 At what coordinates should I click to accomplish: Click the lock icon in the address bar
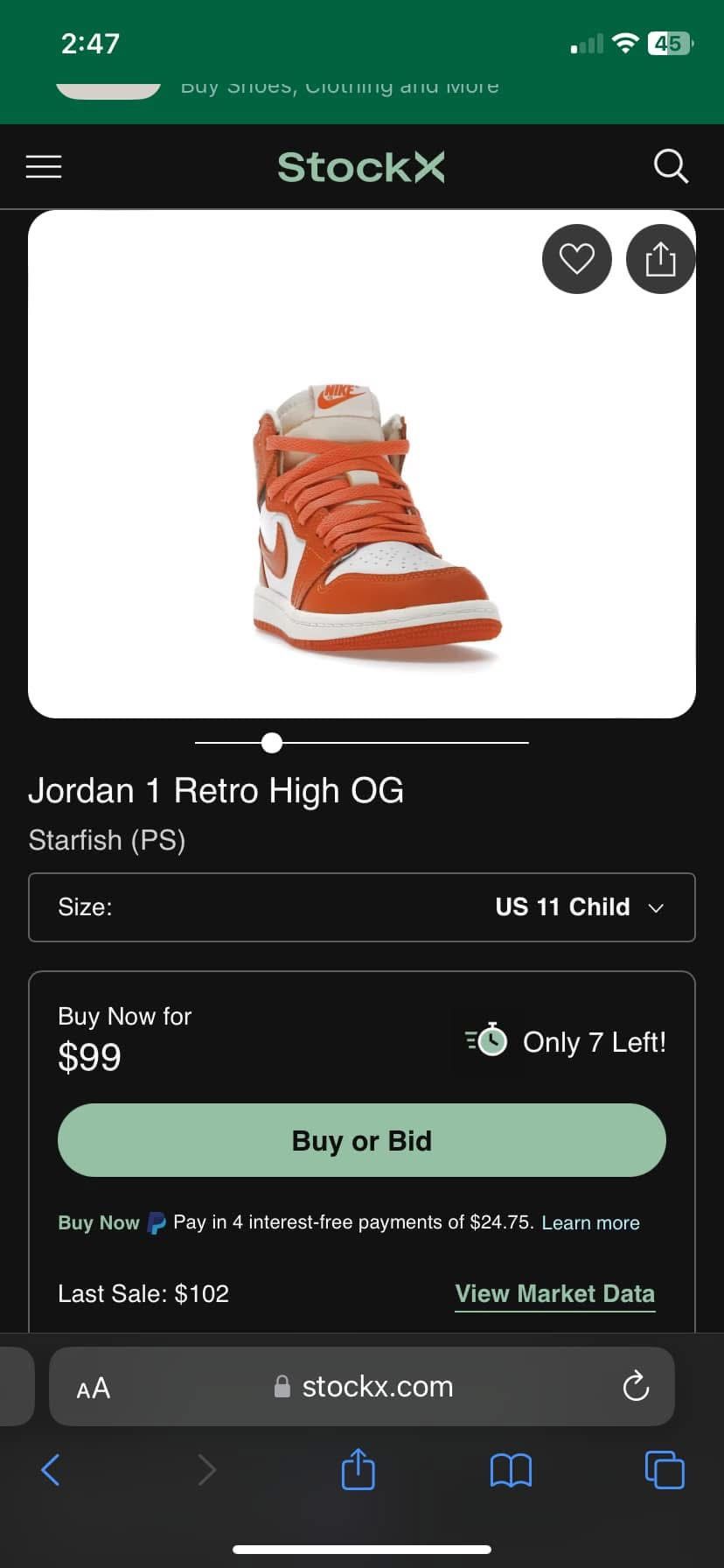click(282, 1386)
